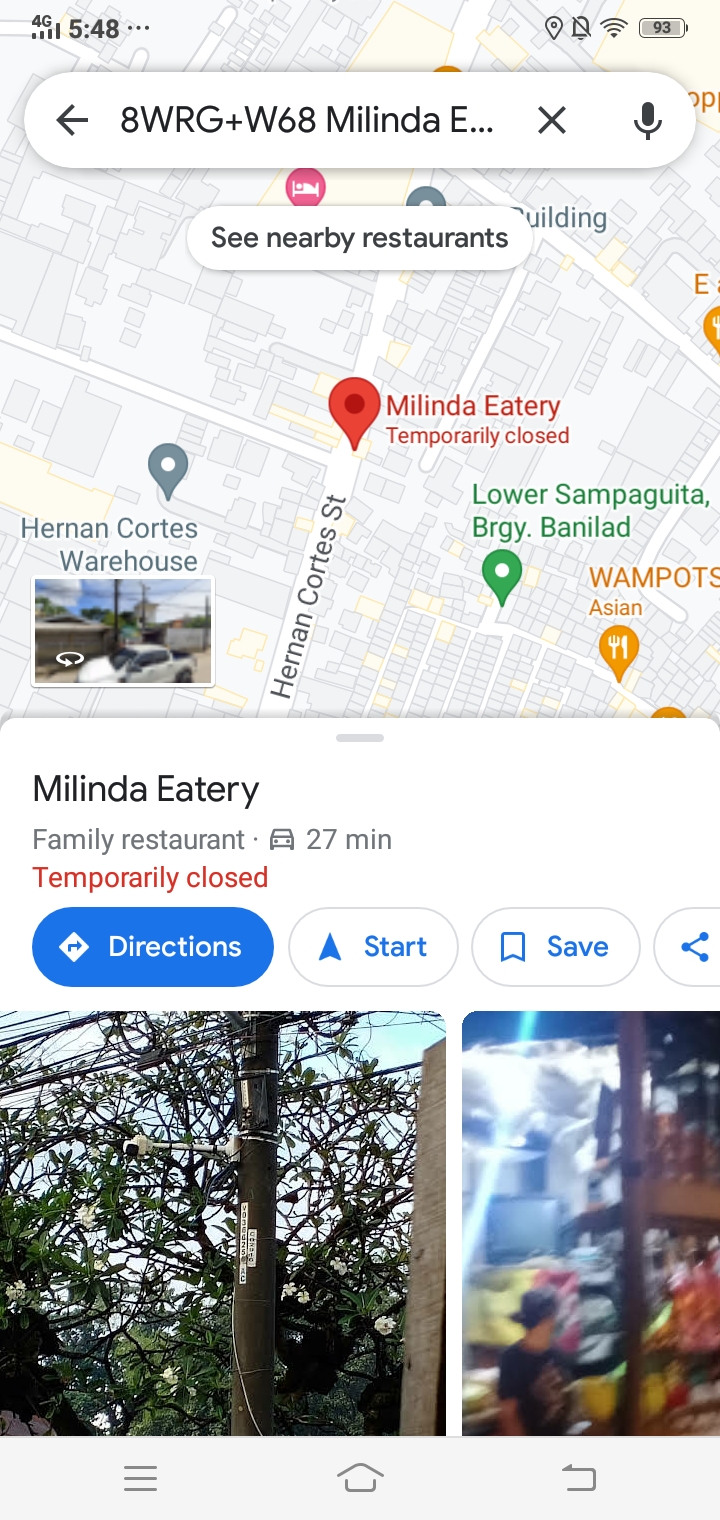Screen dimensions: 720x1520
Task: Edit the 8WRG+W68 Milinda search field
Action: click(306, 121)
